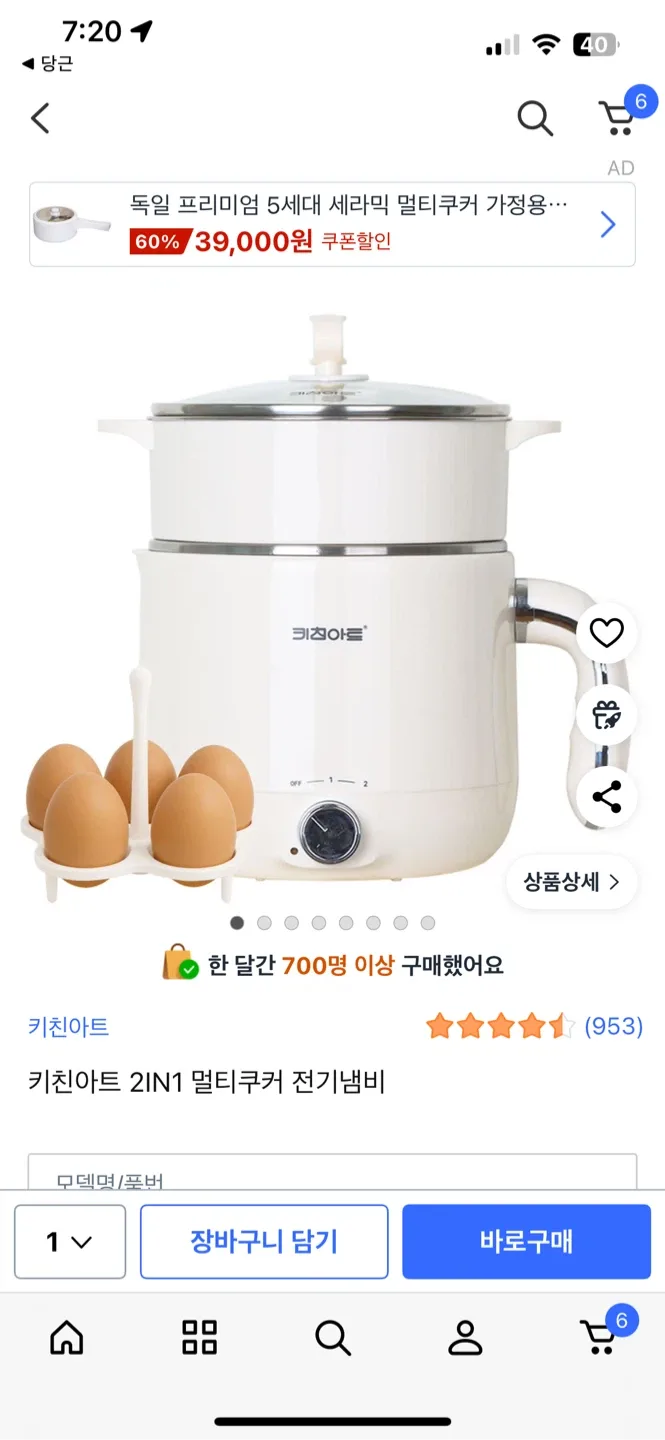
Task: Open the 39,000원 ceramic multicooker ad banner
Action: click(332, 224)
